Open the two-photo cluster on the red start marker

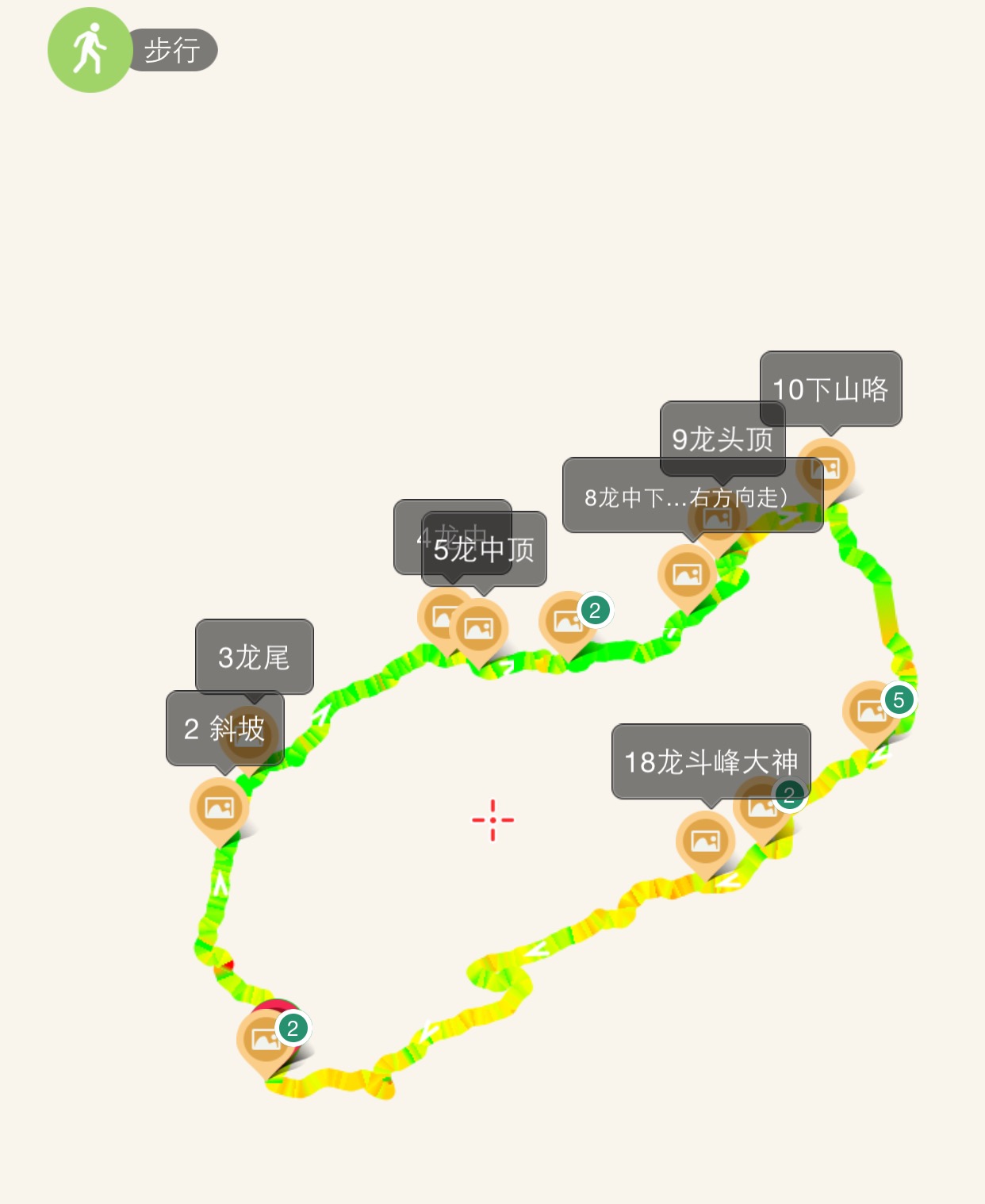[x=266, y=1038]
